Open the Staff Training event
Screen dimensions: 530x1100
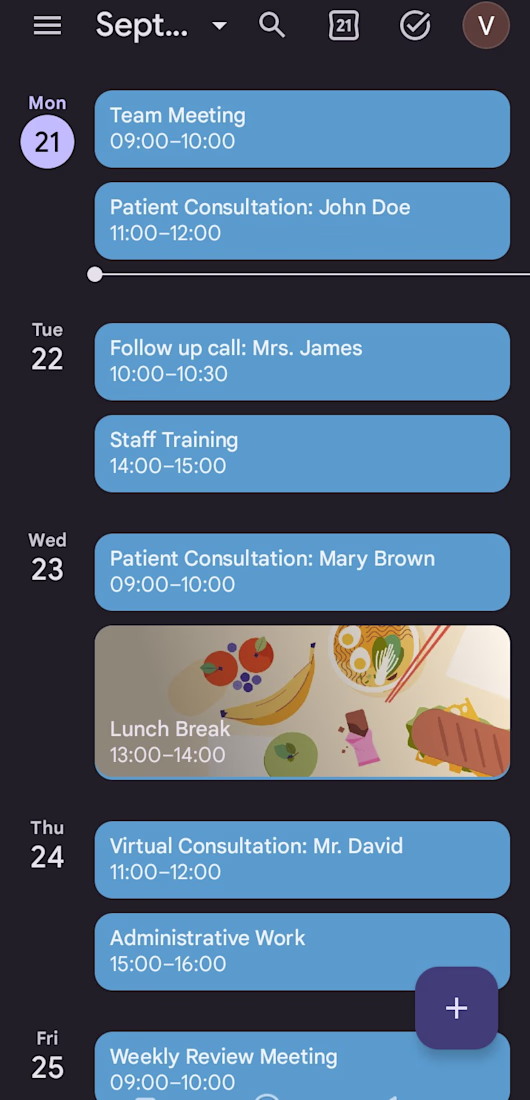tap(303, 454)
